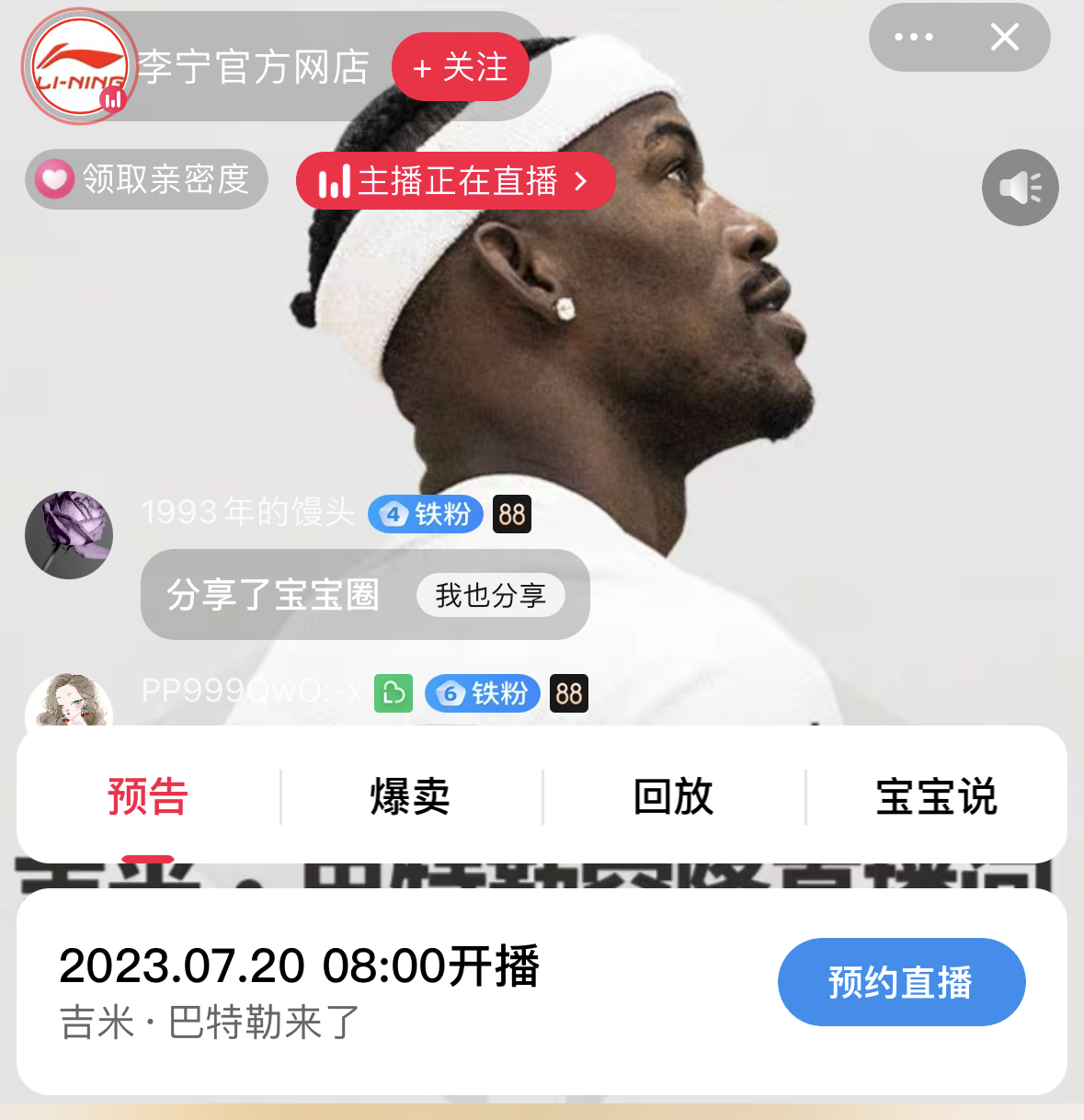The height and width of the screenshot is (1120, 1084).
Task: Toggle the sound speaker icon
Action: 1020,188
